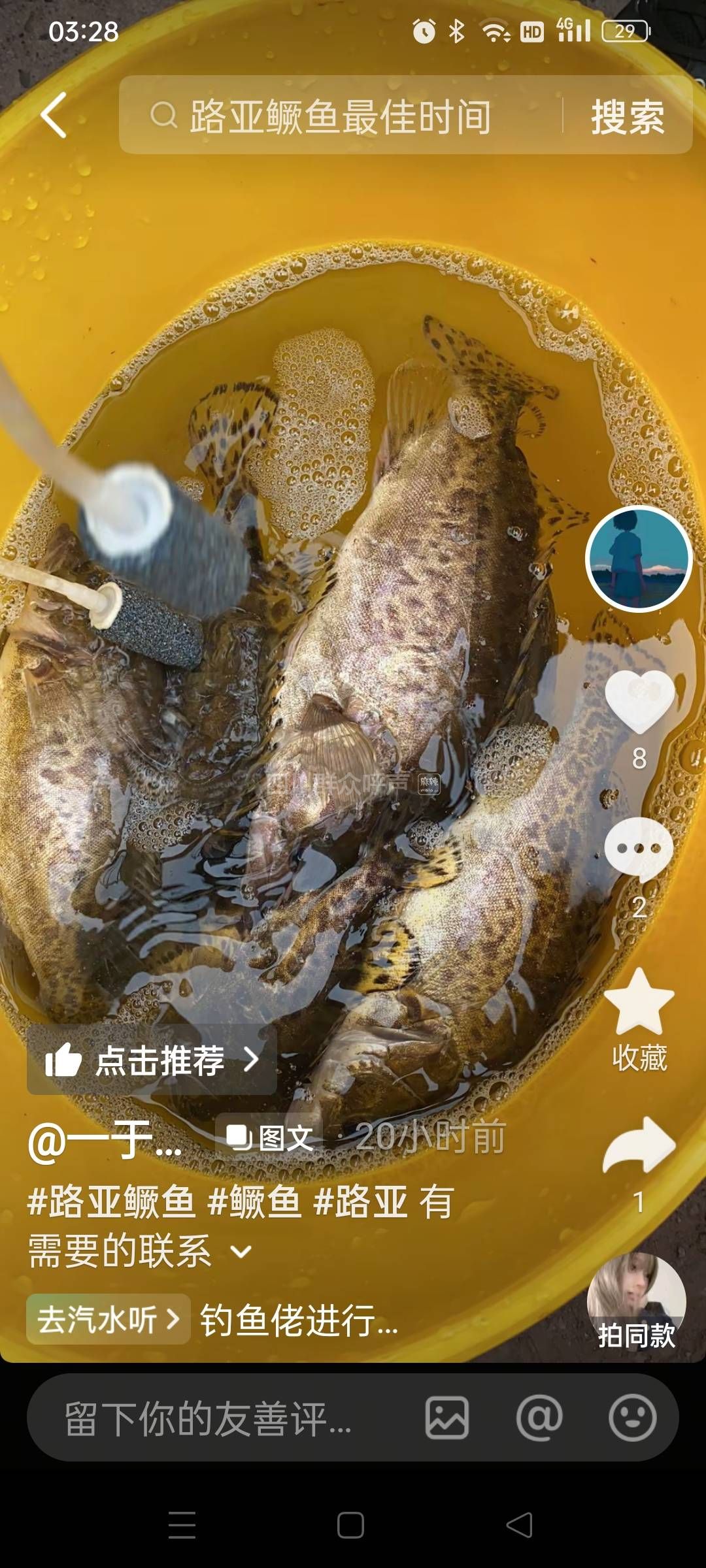The height and width of the screenshot is (1568, 706).
Task: Write a comment in 留下你的友善评 field
Action: pyautogui.click(x=209, y=1419)
